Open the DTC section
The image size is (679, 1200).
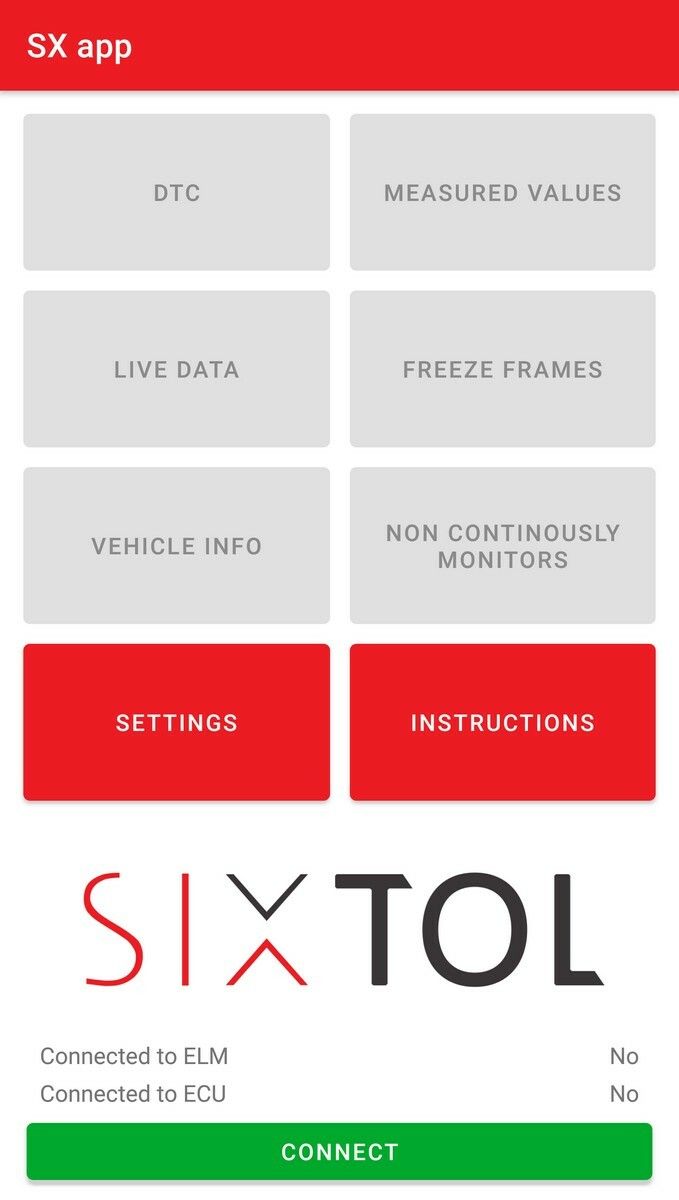[x=176, y=192]
